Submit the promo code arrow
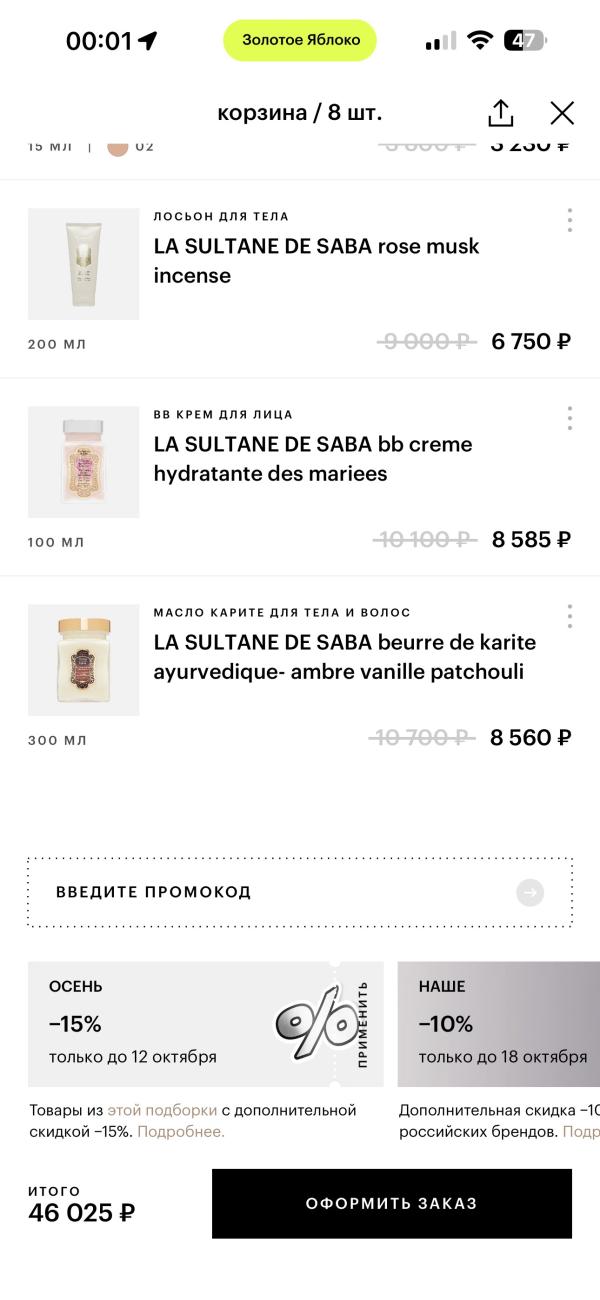Viewport: 600px width, 1300px height. [x=530, y=892]
